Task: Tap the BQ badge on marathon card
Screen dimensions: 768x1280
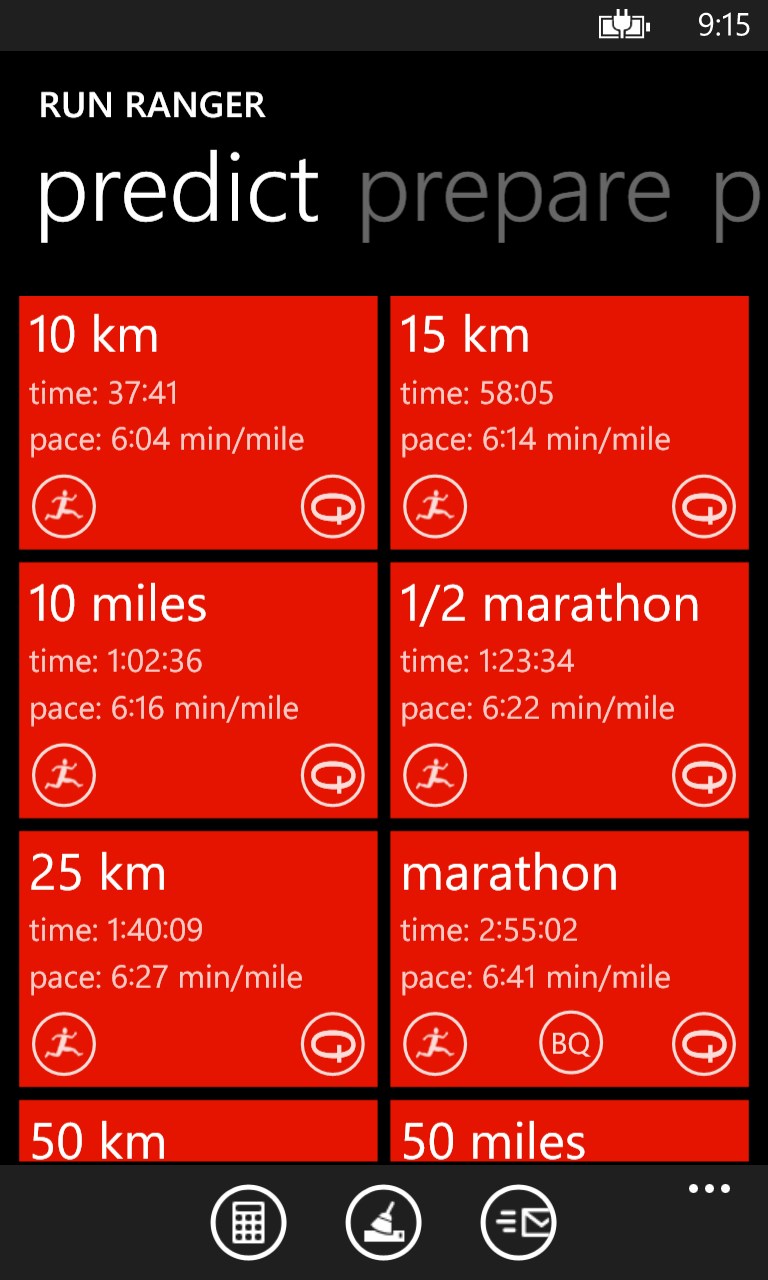Action: (570, 1045)
